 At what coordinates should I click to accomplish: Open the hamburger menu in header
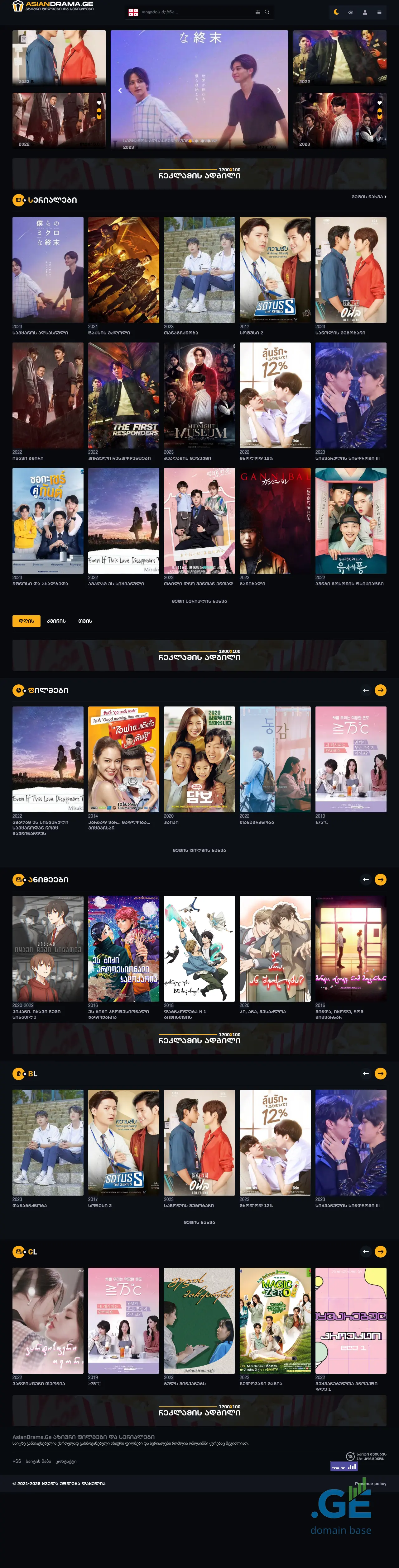point(379,12)
